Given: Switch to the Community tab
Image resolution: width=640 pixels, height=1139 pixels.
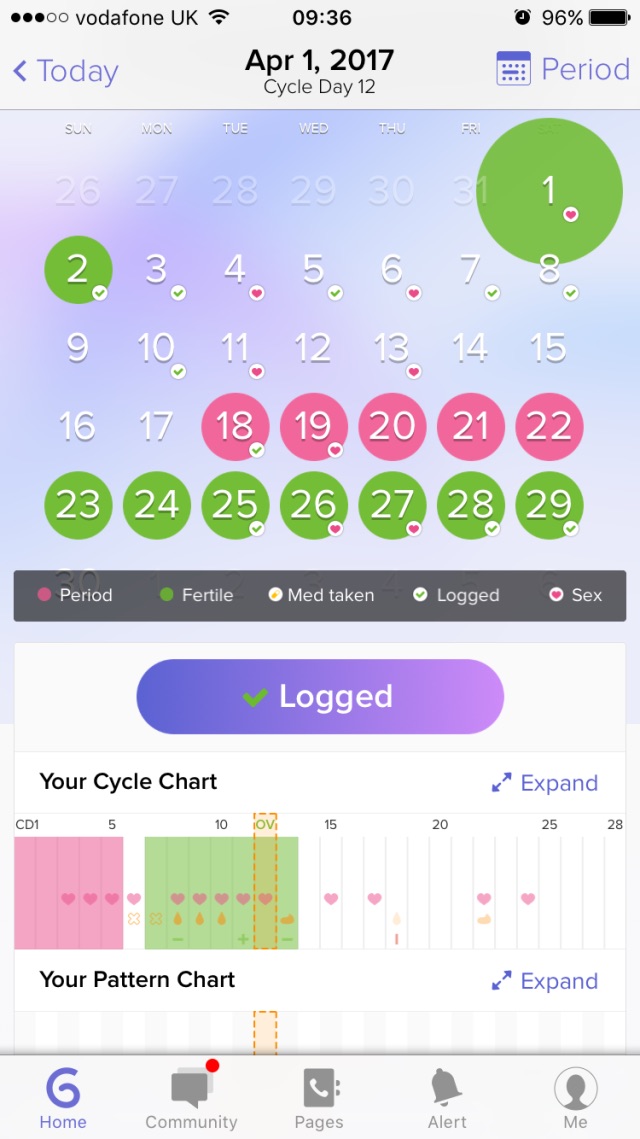Looking at the screenshot, I should tap(191, 1097).
